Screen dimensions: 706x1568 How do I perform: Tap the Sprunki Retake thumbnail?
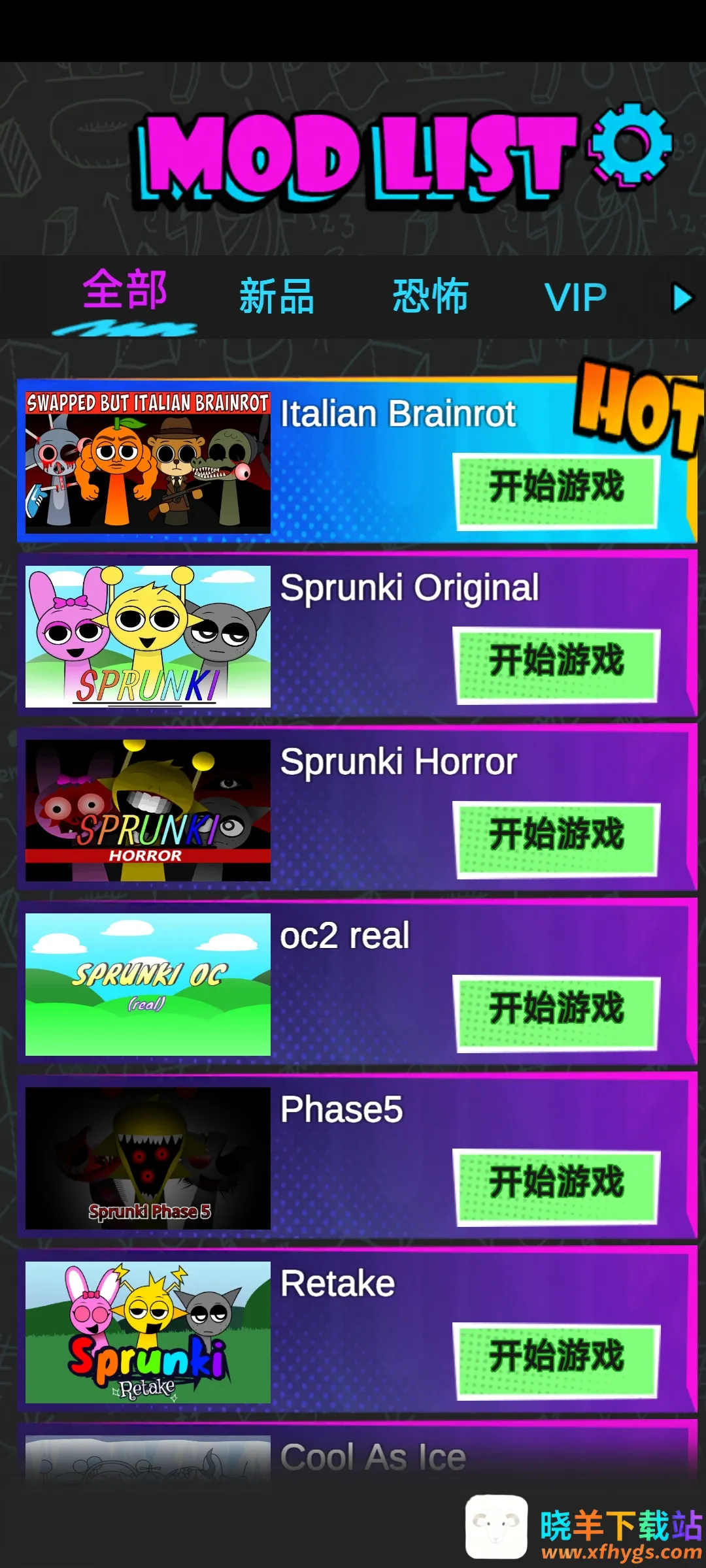[x=148, y=1332]
